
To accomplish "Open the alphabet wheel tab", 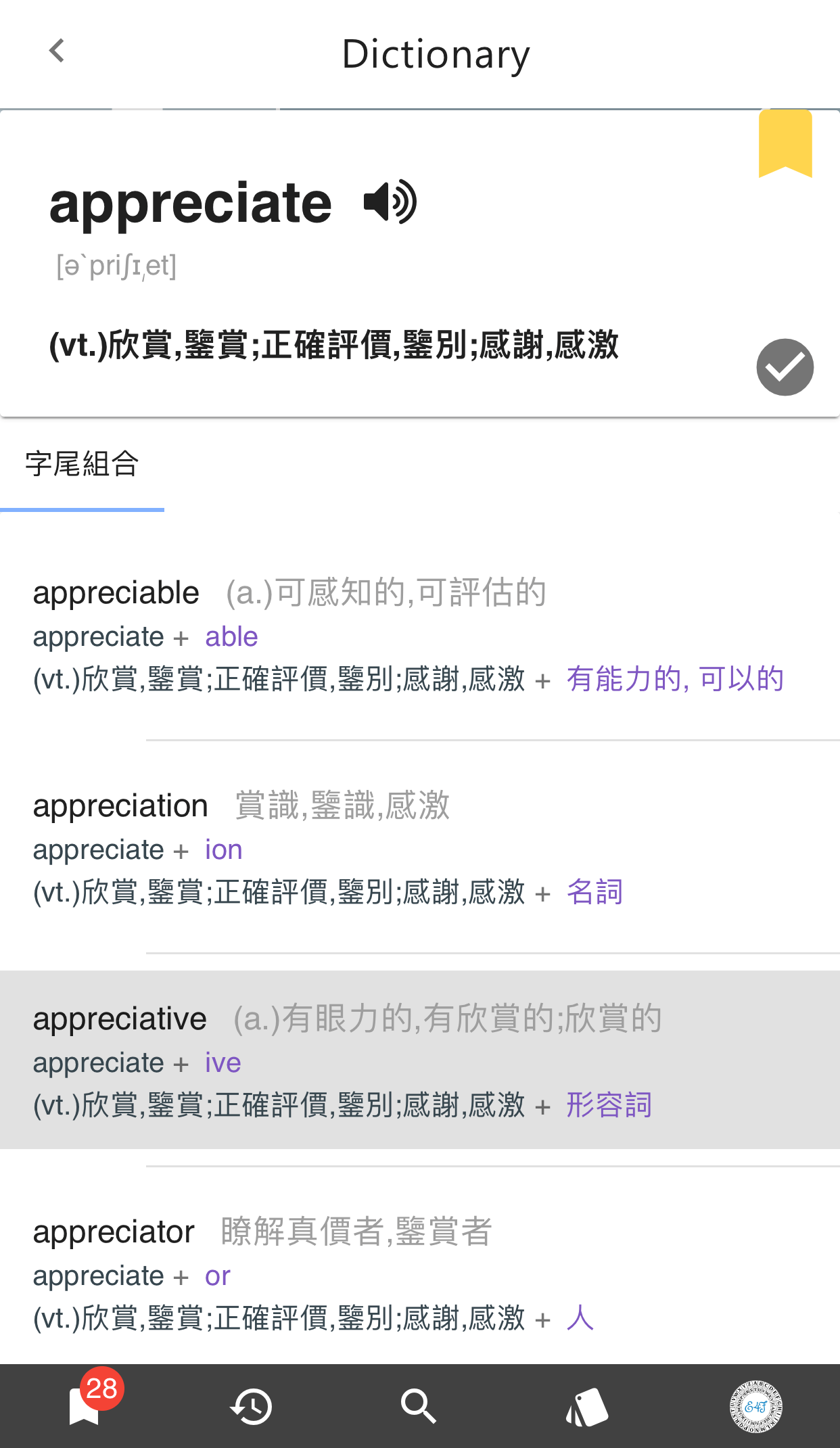I will (755, 1407).
